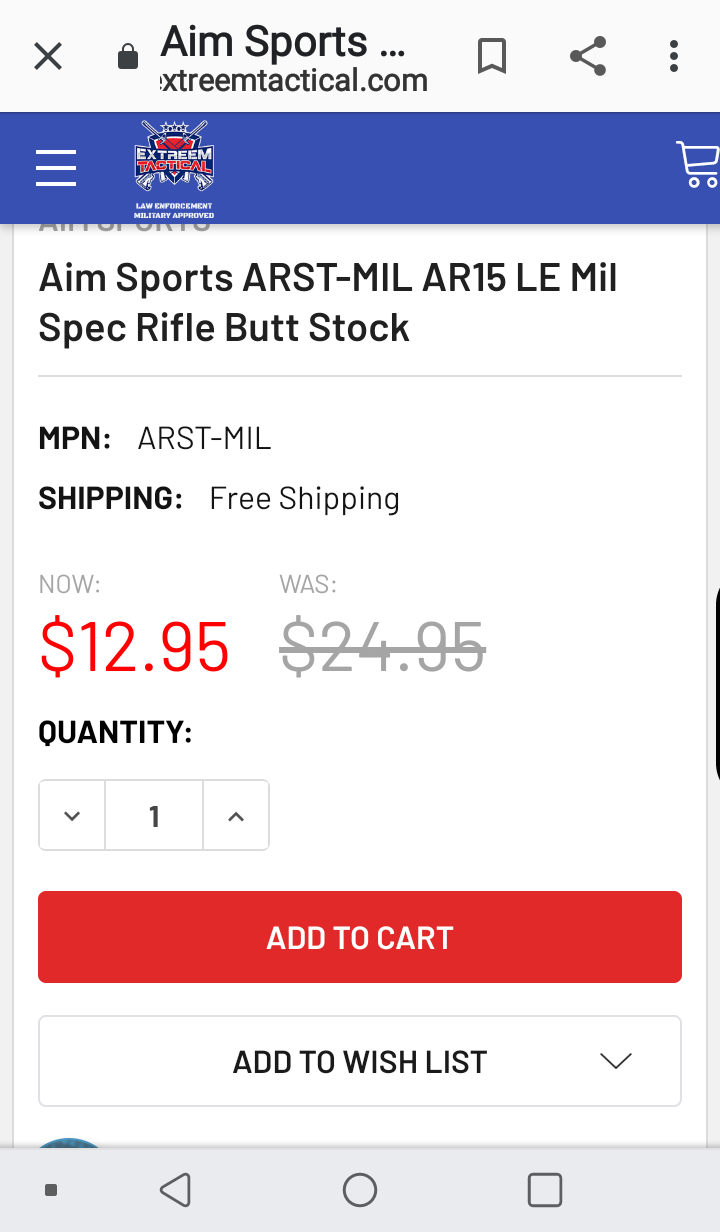The image size is (720, 1232).
Task: Open the browser overflow menu
Action: pos(674,57)
